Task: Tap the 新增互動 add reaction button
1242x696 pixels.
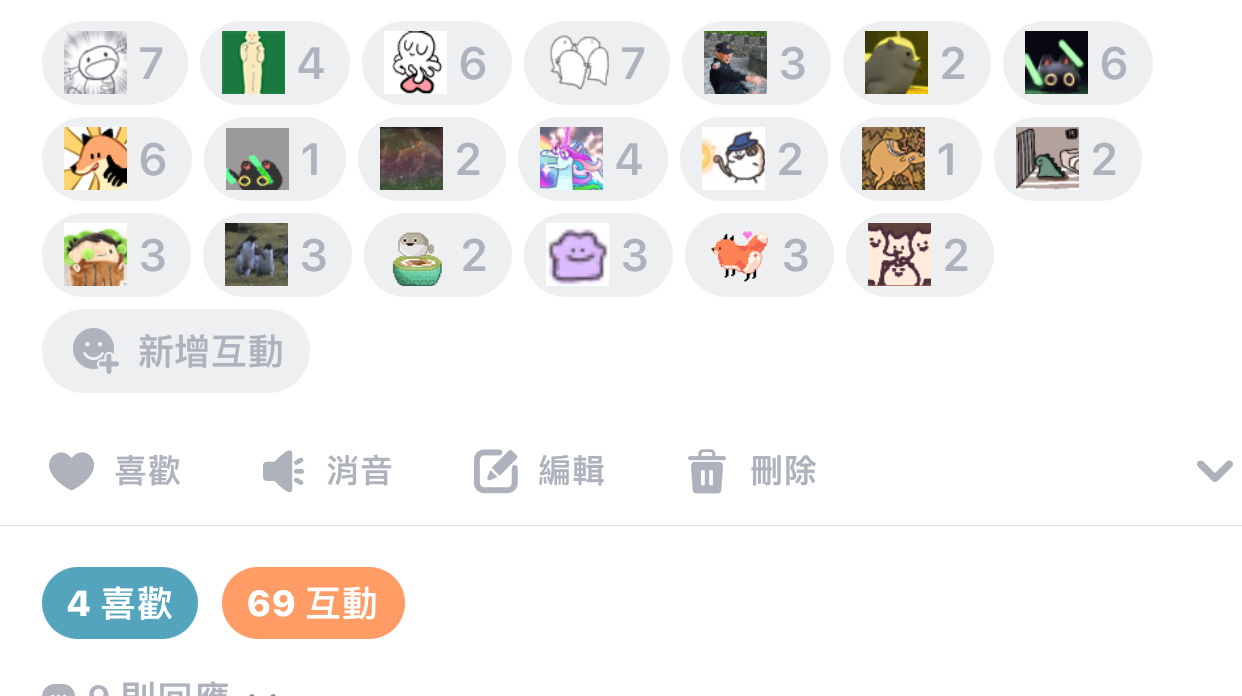Action: pos(176,351)
